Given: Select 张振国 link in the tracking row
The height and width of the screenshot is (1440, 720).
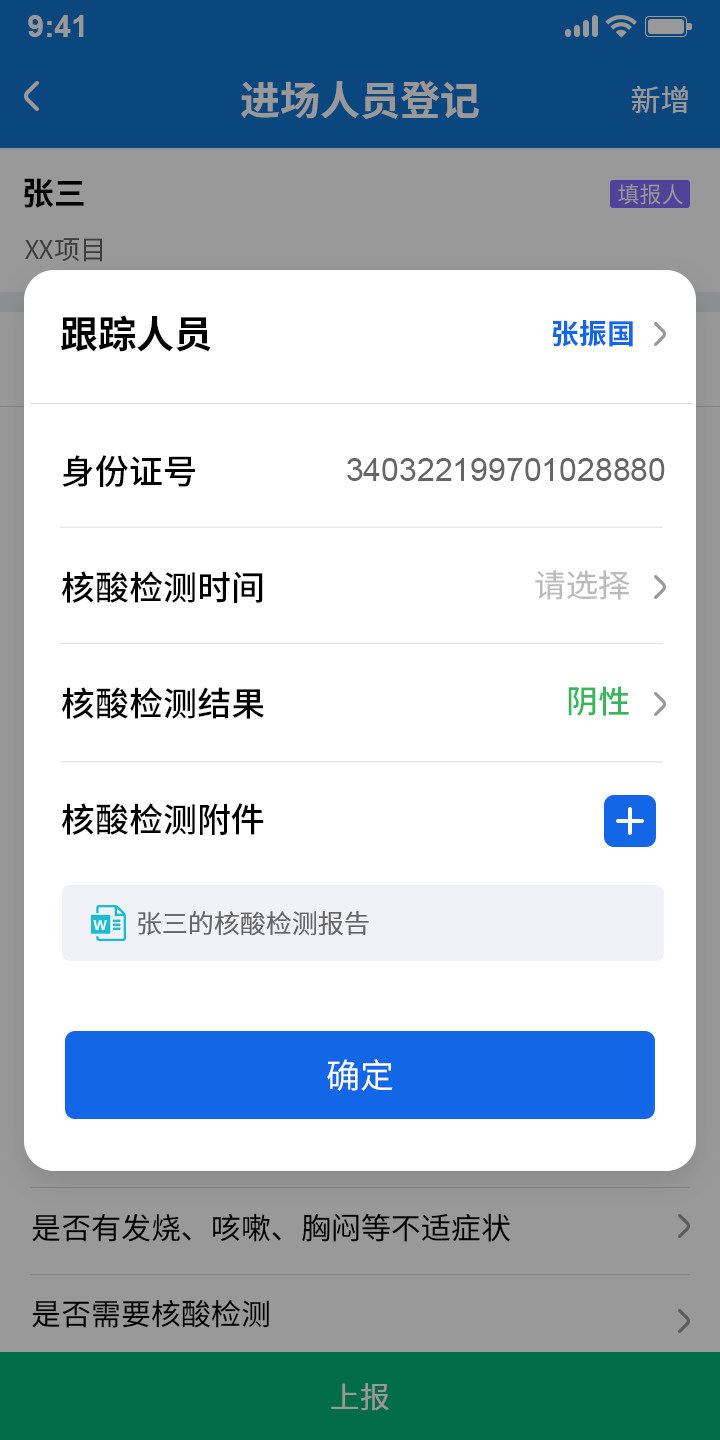Looking at the screenshot, I should click(x=592, y=334).
